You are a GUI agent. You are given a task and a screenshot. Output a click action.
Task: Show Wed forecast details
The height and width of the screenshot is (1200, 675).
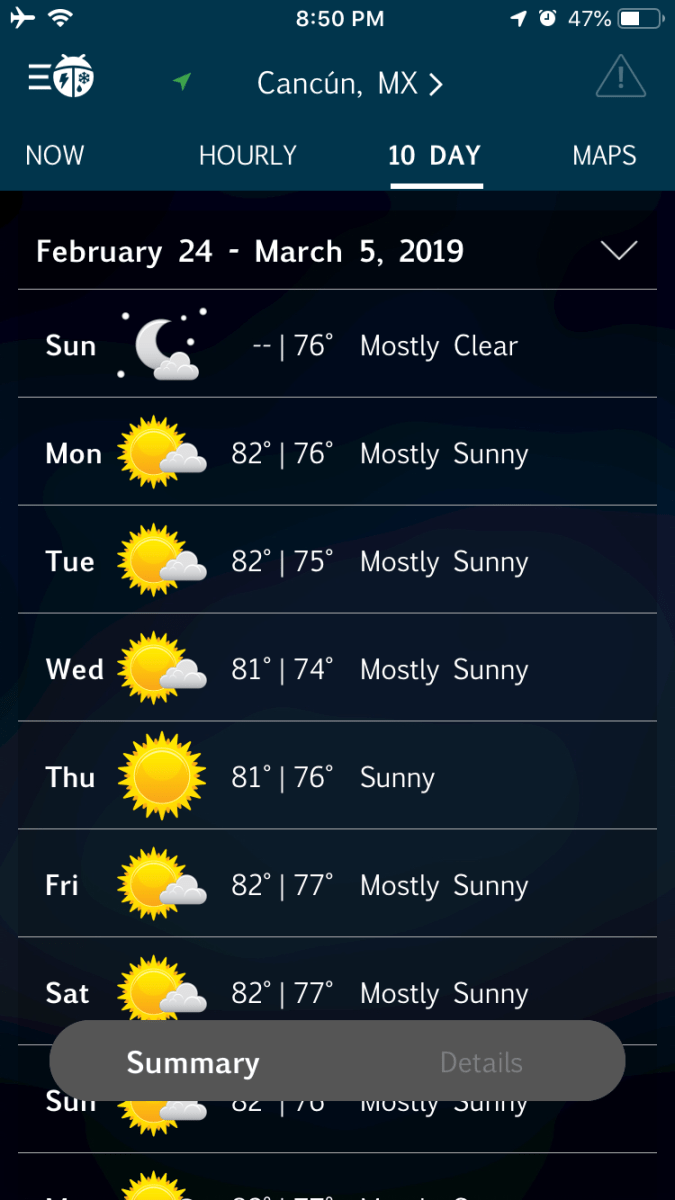(x=337, y=670)
